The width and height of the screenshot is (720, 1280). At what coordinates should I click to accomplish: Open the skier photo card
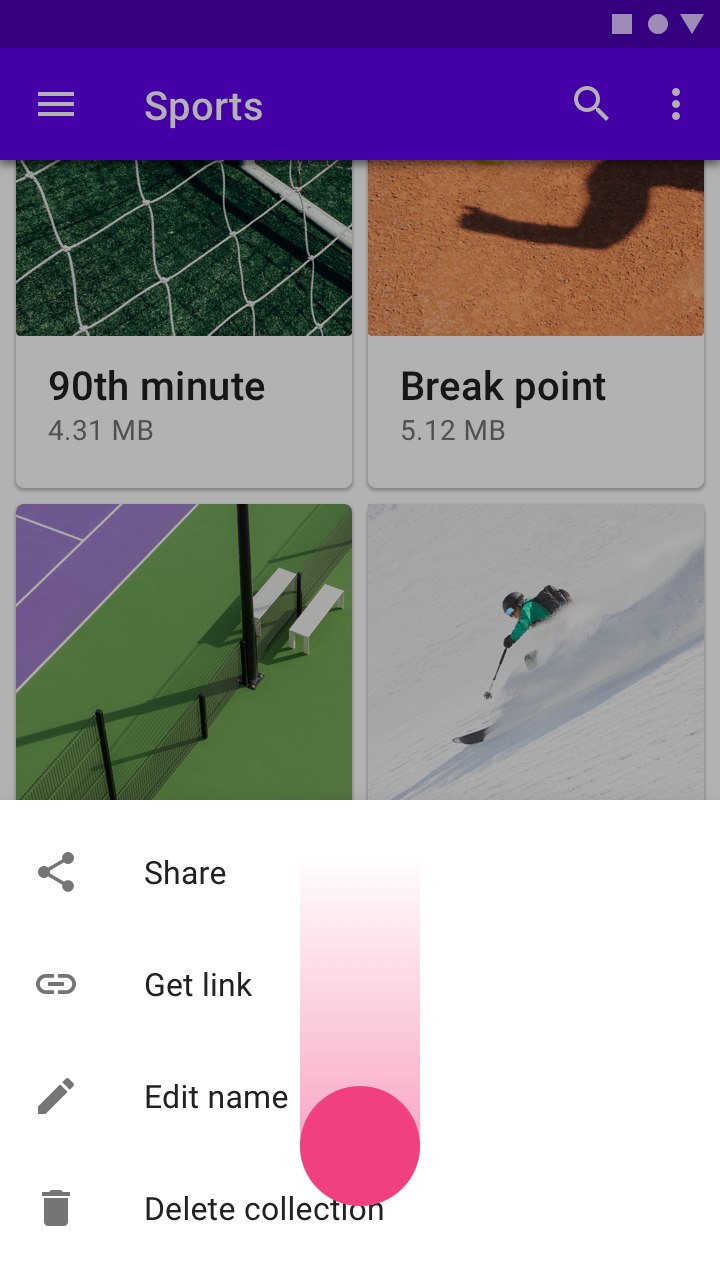536,650
